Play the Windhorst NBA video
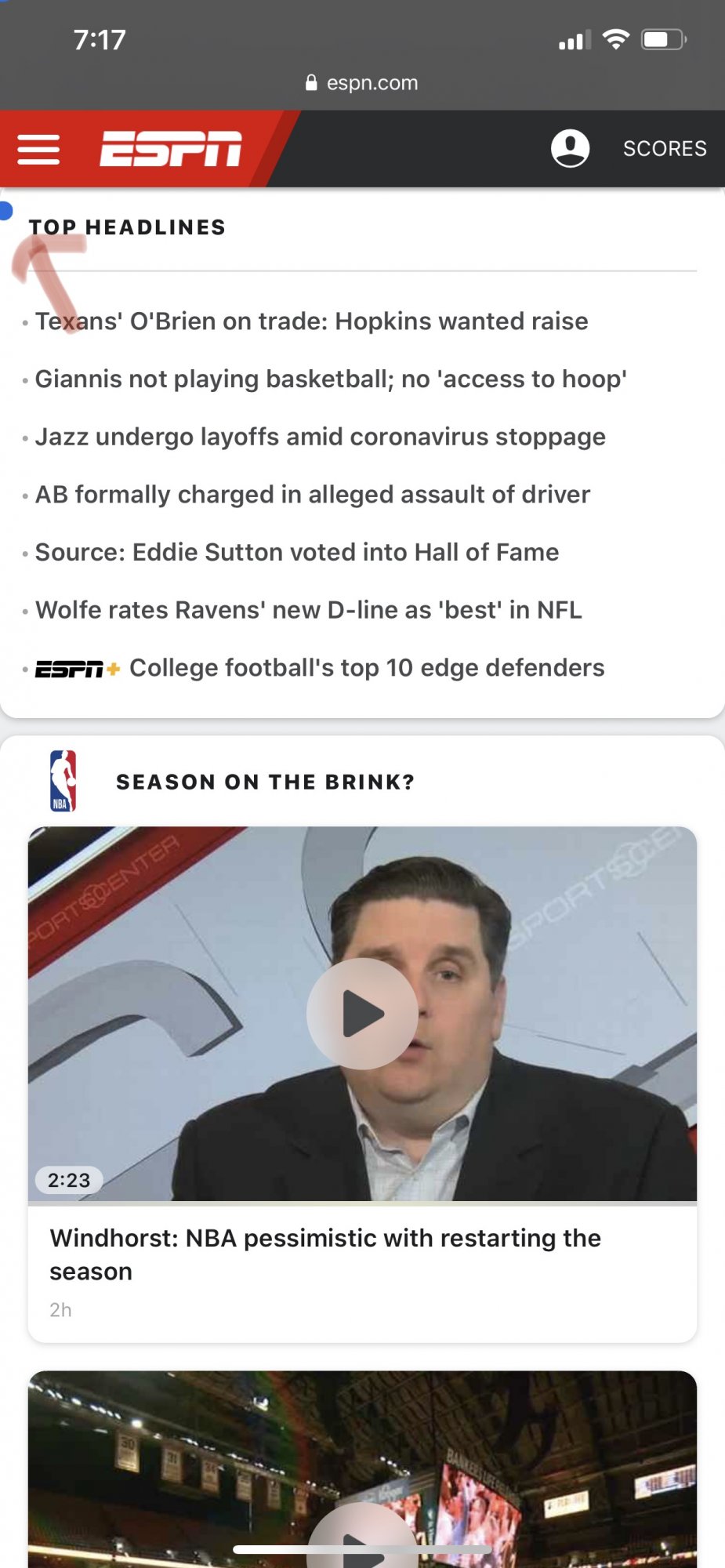The height and width of the screenshot is (1568, 725). (362, 1013)
